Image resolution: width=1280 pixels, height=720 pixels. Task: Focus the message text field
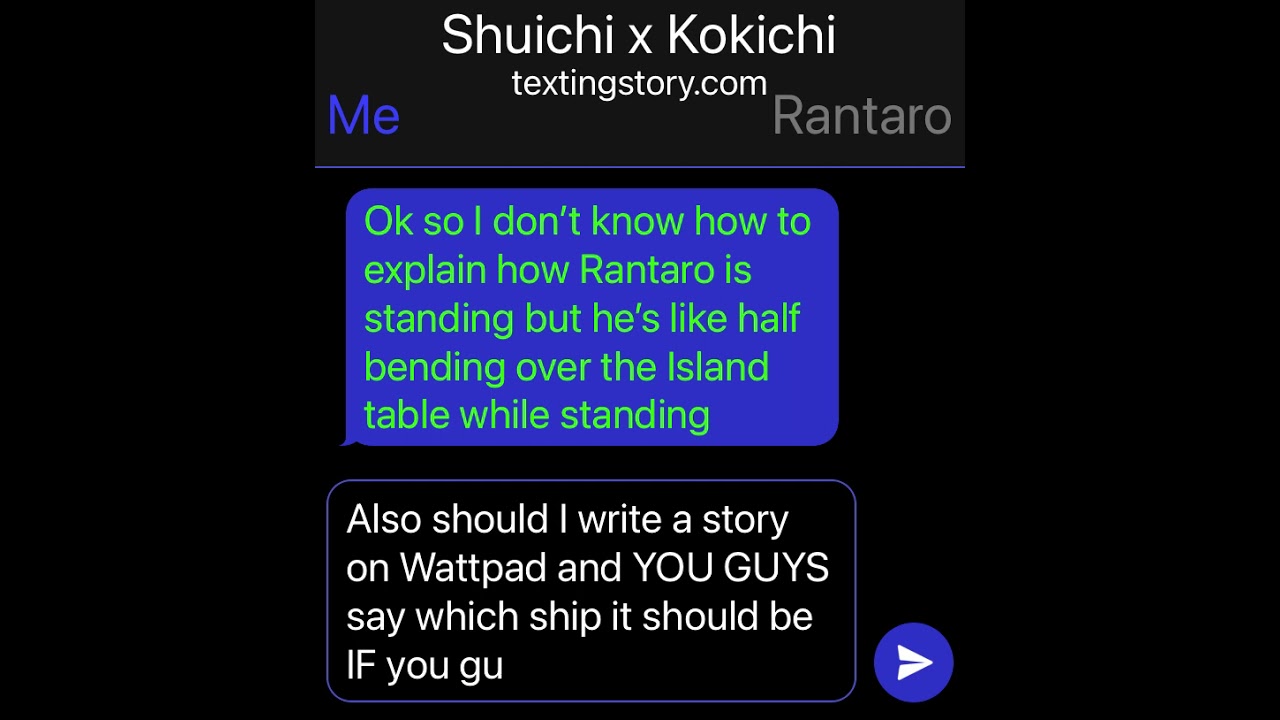point(590,591)
